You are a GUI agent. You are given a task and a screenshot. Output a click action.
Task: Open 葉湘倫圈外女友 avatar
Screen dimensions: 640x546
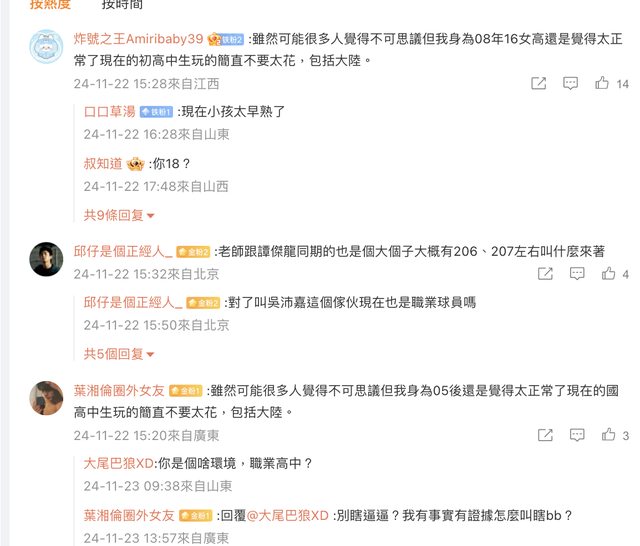(x=46, y=398)
